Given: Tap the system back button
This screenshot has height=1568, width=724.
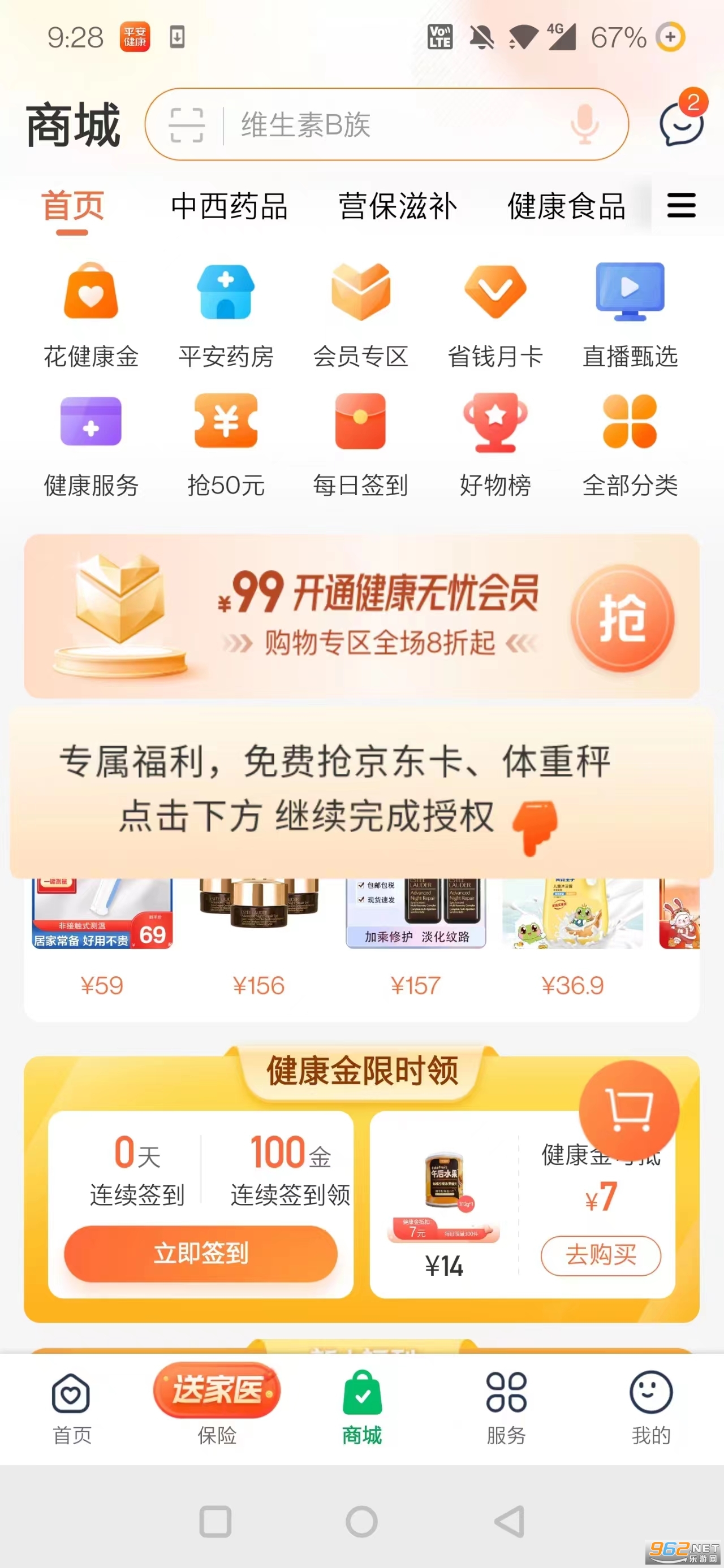Looking at the screenshot, I should coord(509,1522).
